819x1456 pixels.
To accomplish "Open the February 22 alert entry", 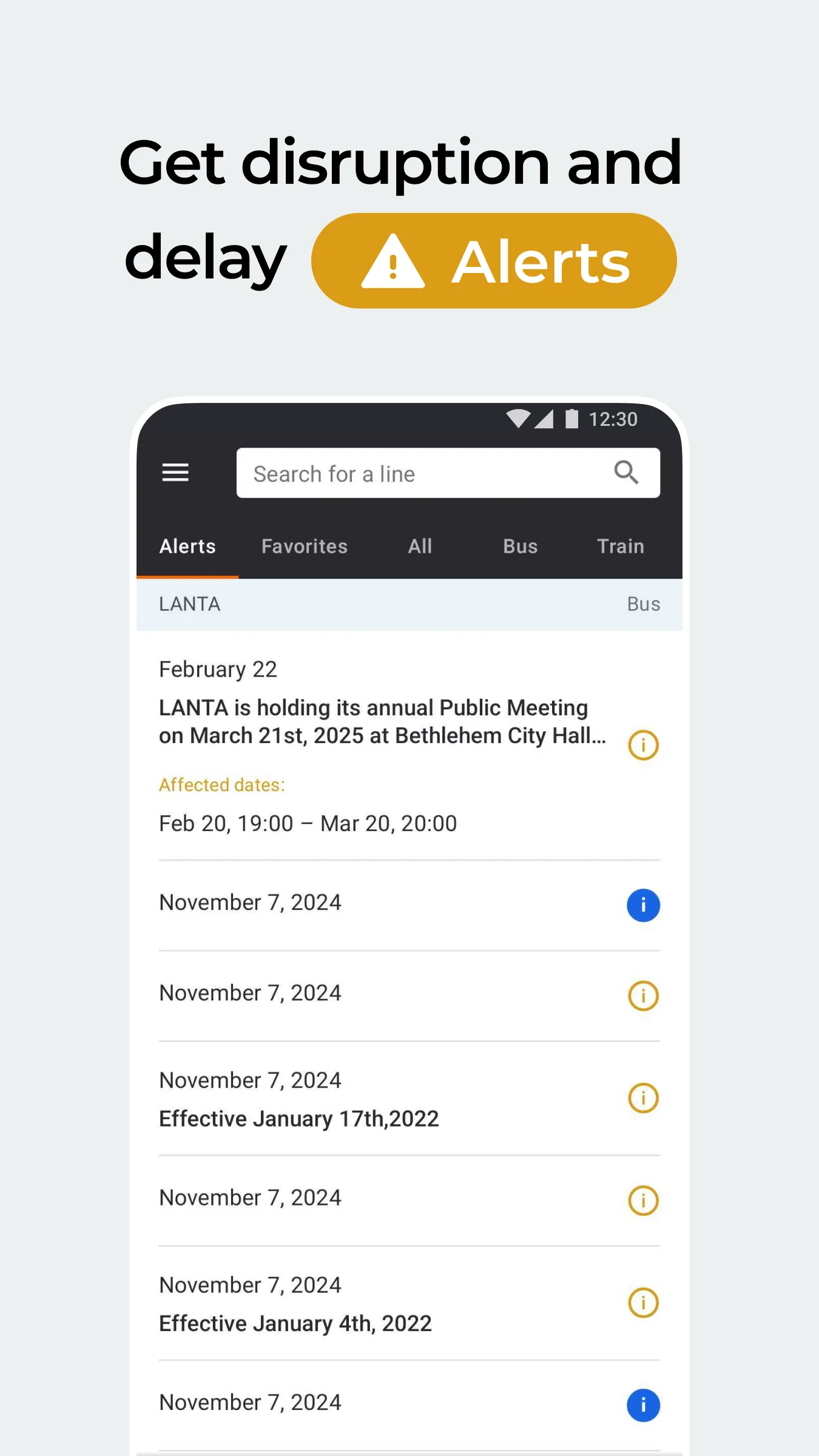I will [218, 669].
